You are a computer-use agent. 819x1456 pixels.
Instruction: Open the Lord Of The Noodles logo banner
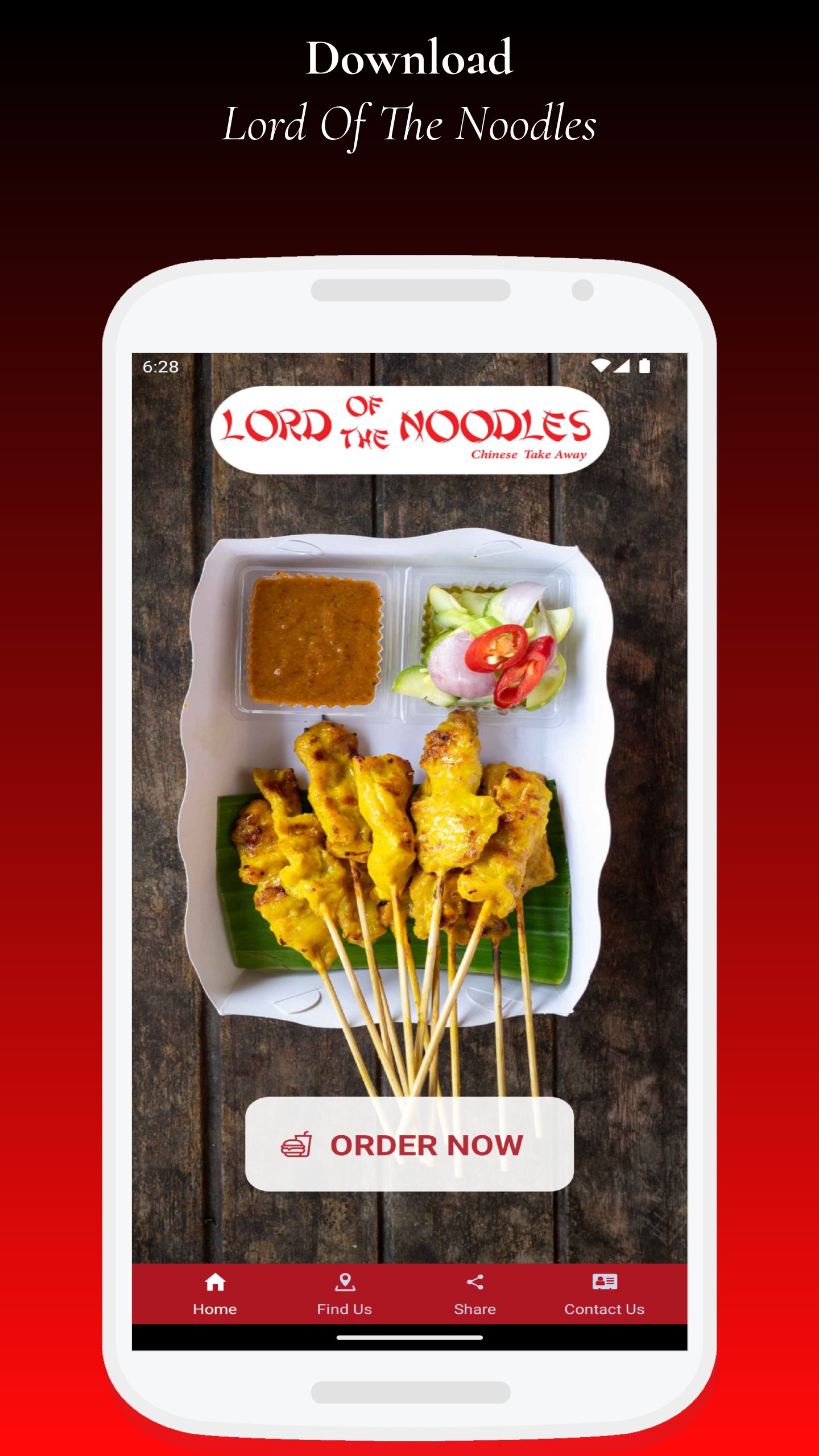(x=408, y=431)
